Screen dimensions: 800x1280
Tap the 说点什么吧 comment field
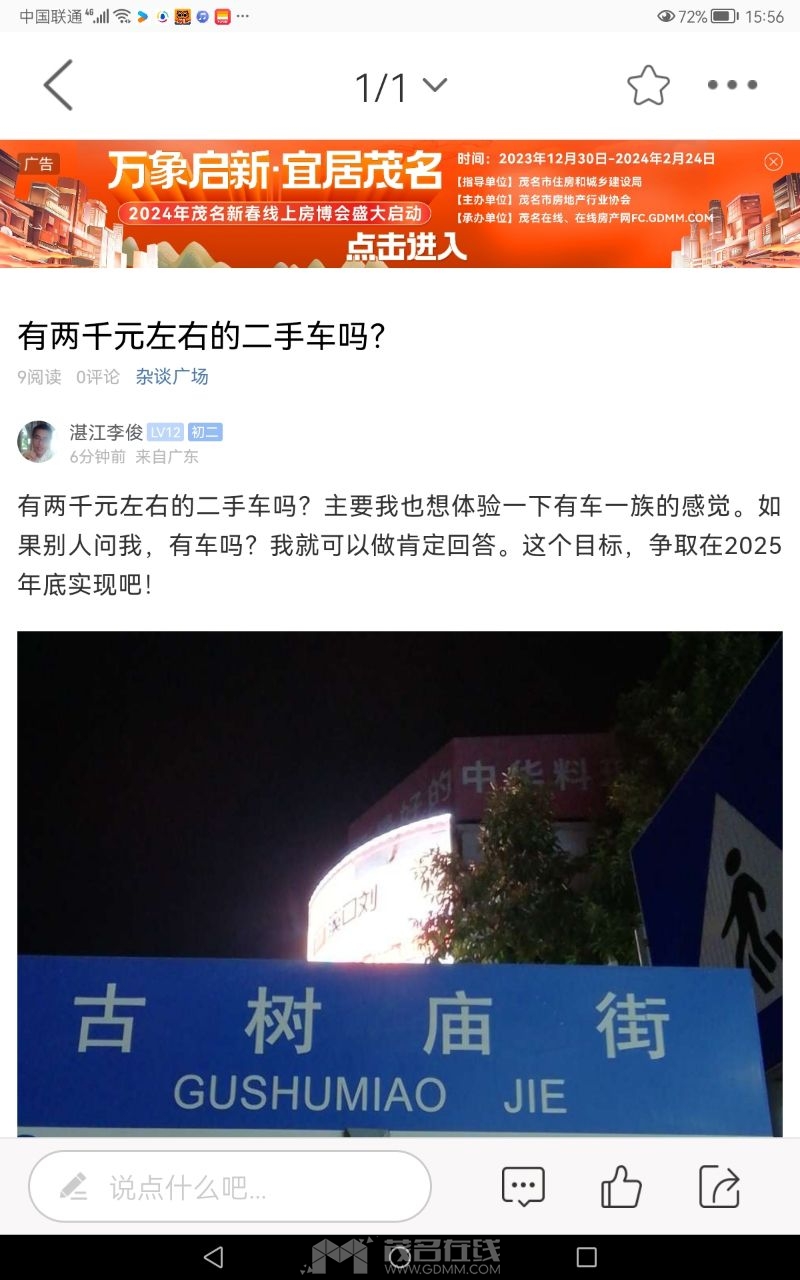230,1187
